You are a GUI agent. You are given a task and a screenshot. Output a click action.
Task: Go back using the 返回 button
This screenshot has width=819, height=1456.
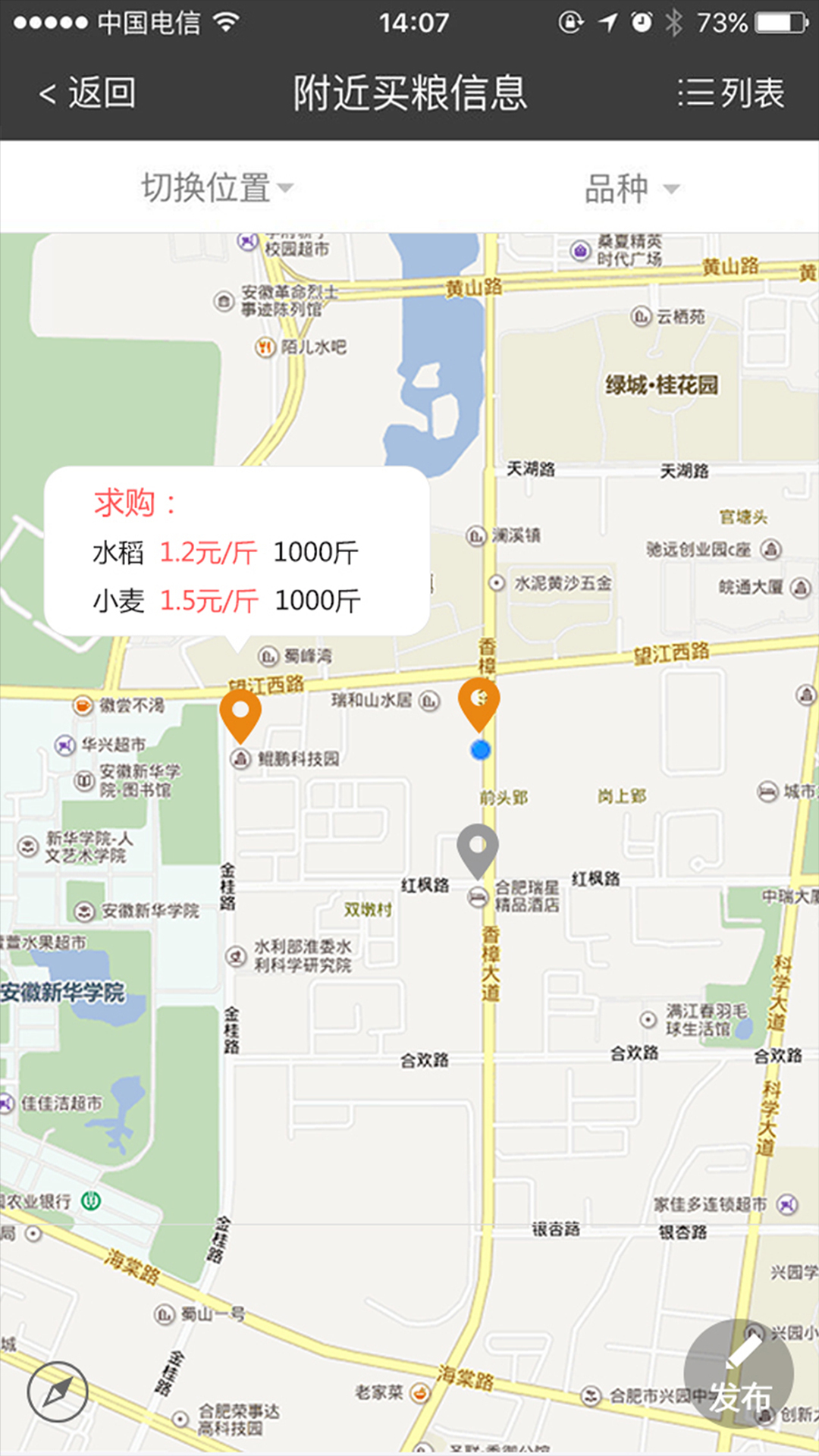coord(87,93)
